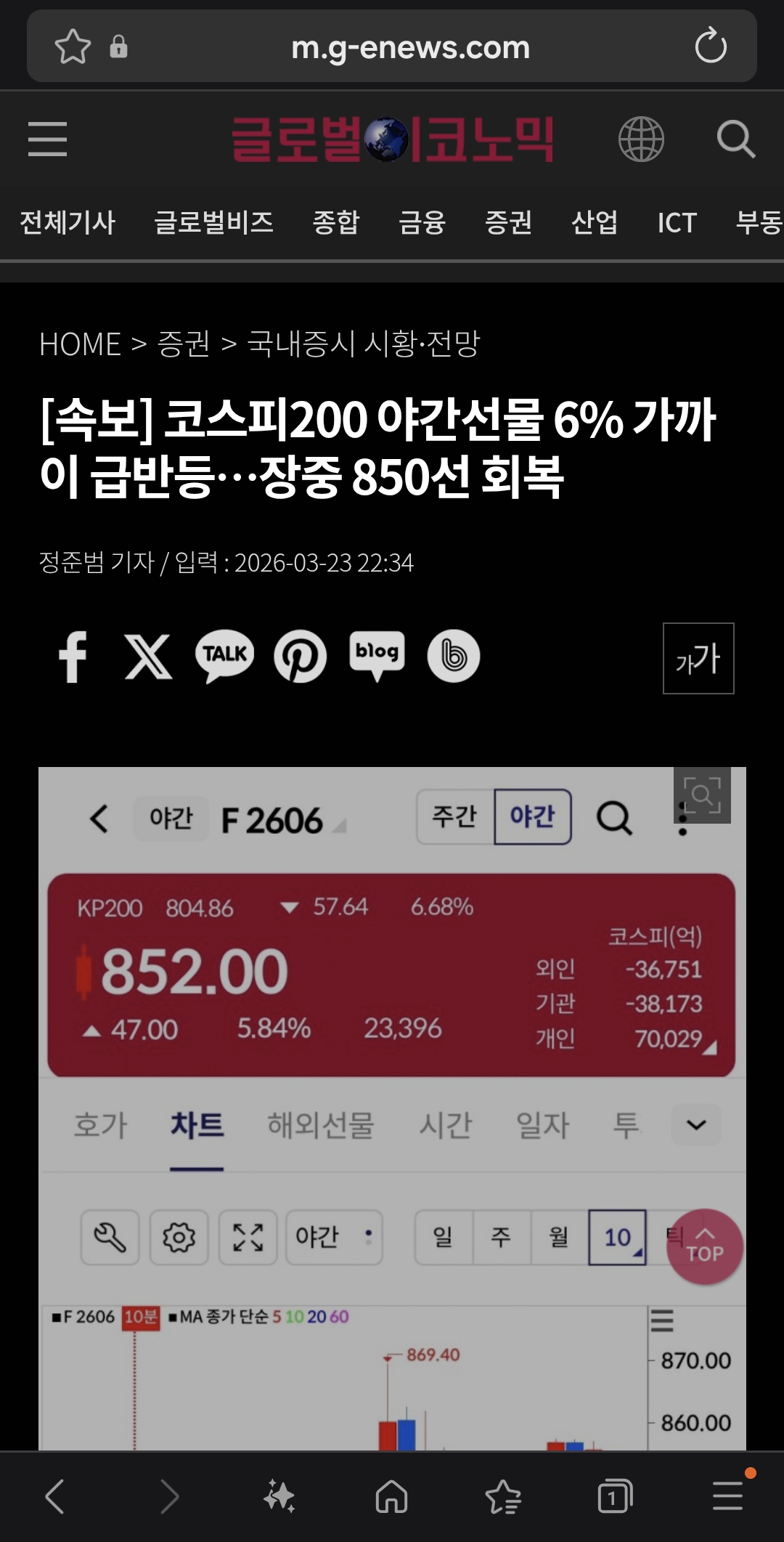
Task: Select the ICT section
Action: click(677, 222)
